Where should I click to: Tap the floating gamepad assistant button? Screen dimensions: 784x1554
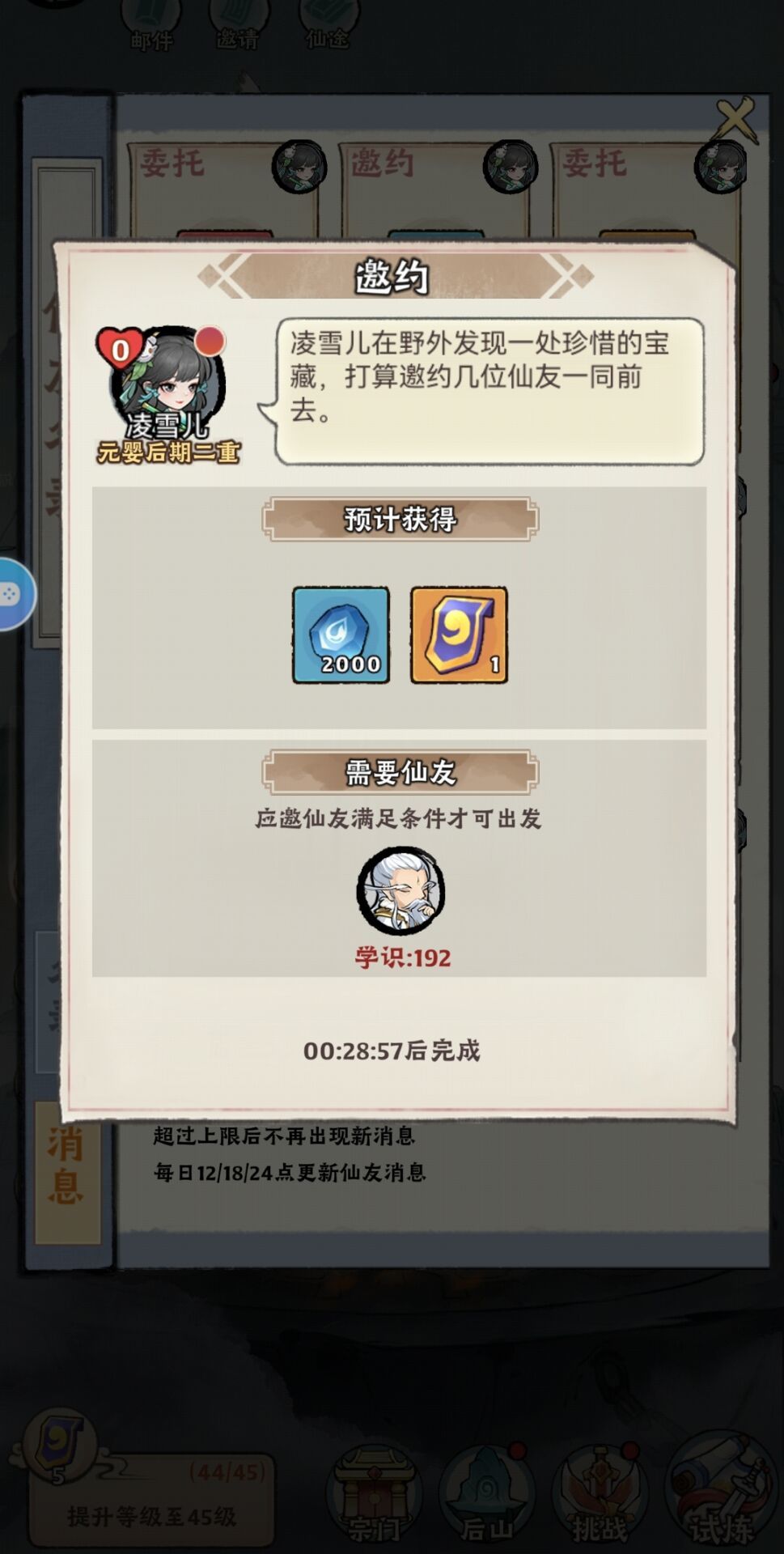coord(11,595)
